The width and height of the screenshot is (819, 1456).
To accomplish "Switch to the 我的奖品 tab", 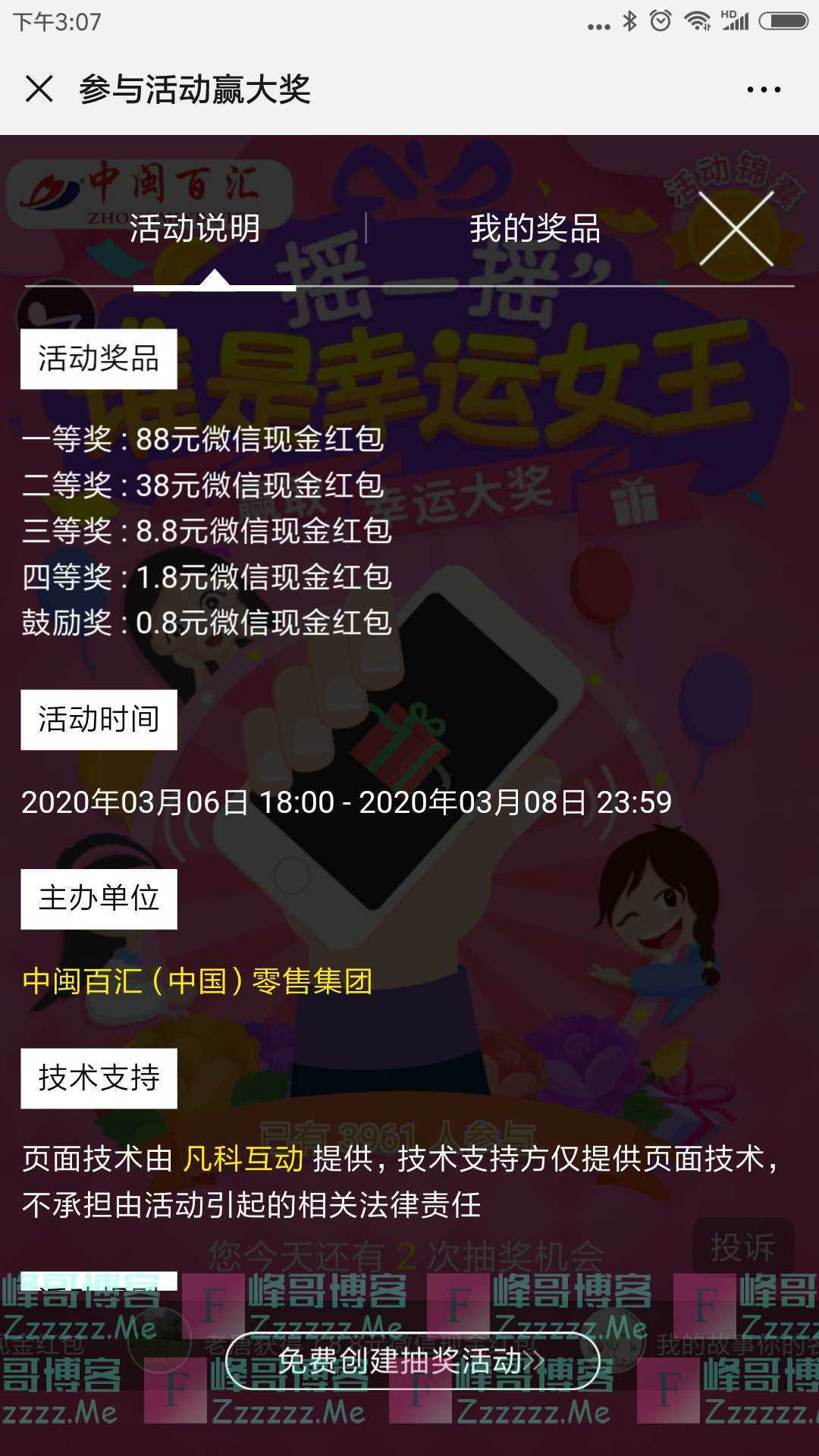I will click(x=535, y=228).
